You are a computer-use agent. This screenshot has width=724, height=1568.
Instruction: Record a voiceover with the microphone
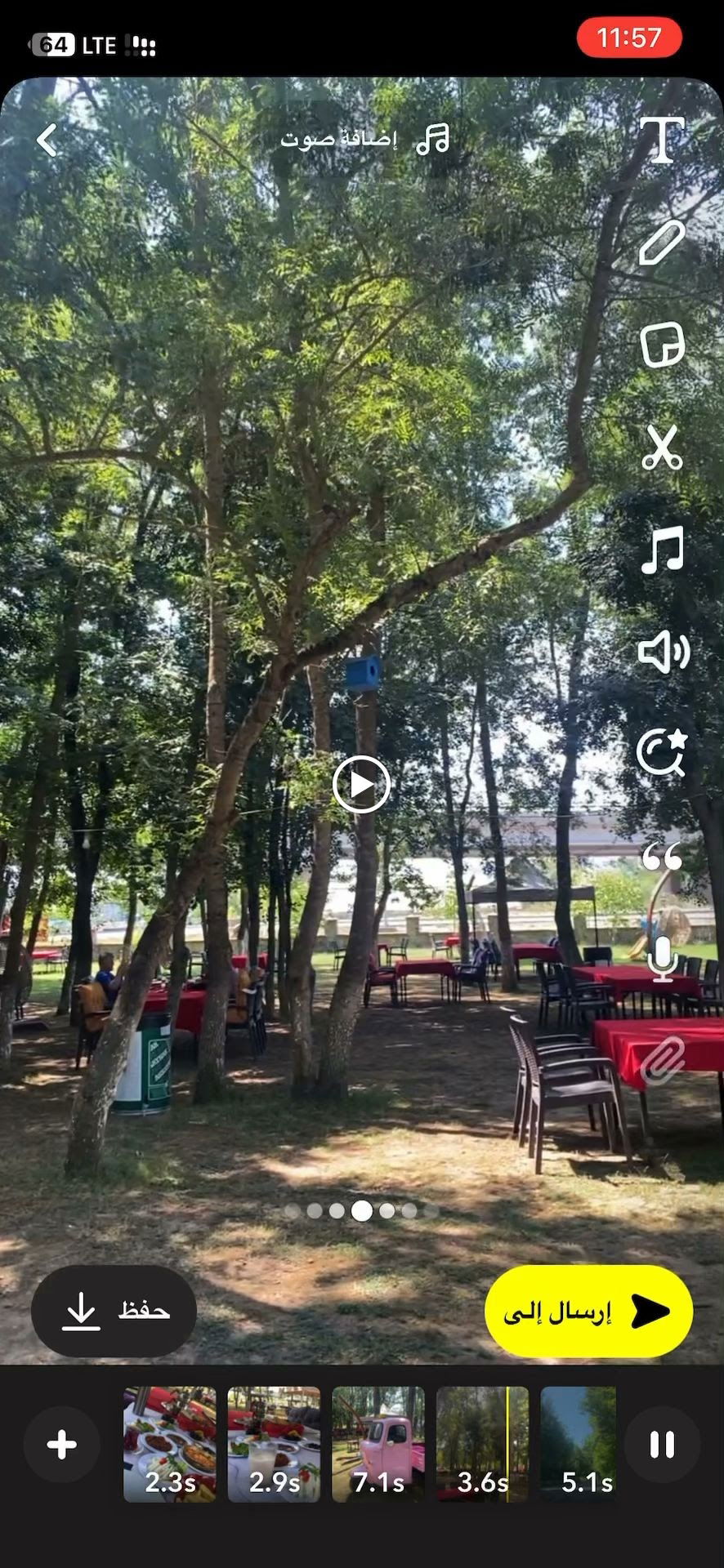coord(663,959)
